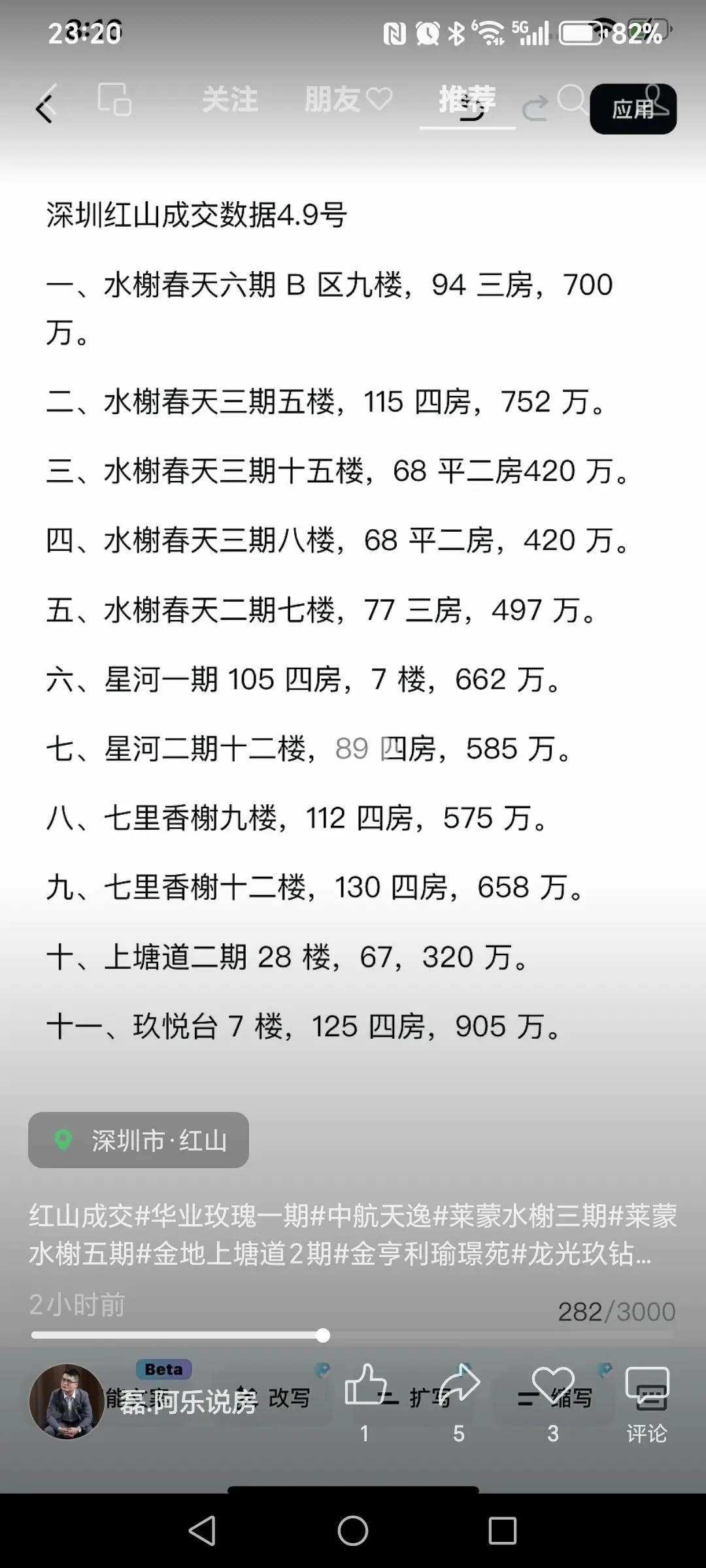706x1568 pixels.
Task: Switch to the 关注 tab
Action: click(x=229, y=100)
